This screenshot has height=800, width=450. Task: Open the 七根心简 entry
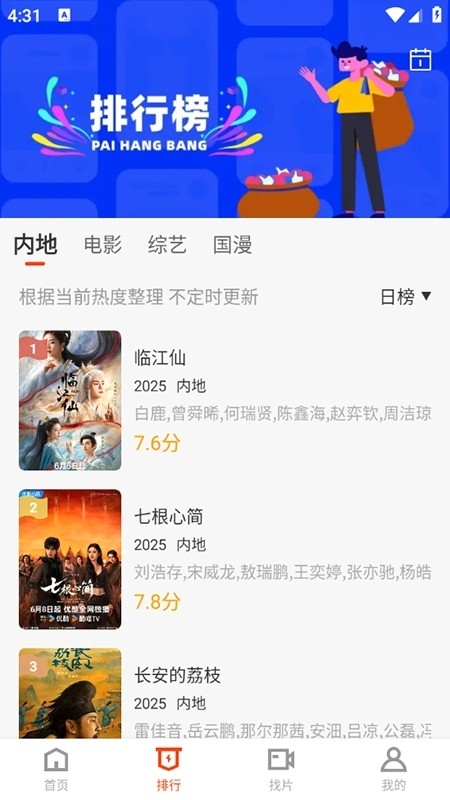[225, 559]
